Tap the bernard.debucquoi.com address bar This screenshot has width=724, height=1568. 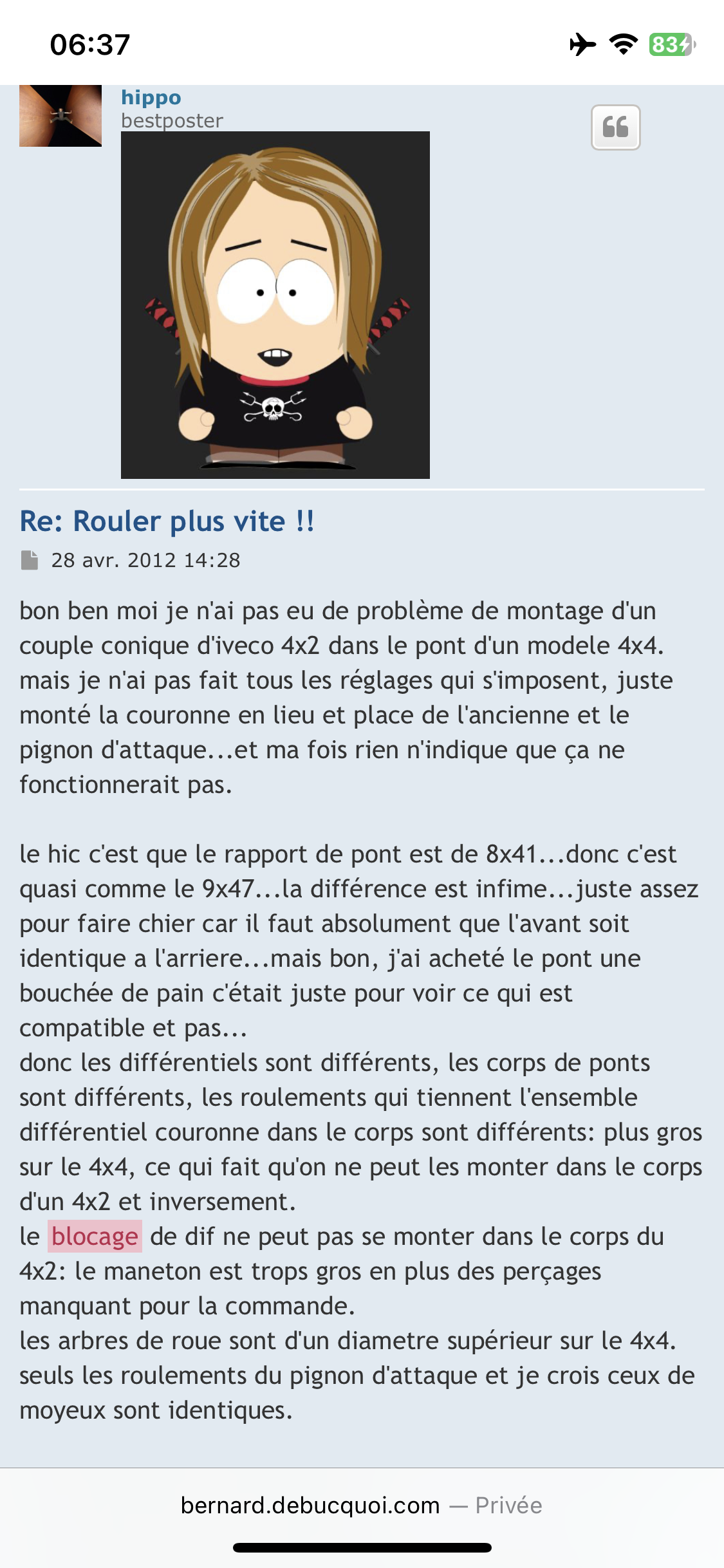point(361,1505)
